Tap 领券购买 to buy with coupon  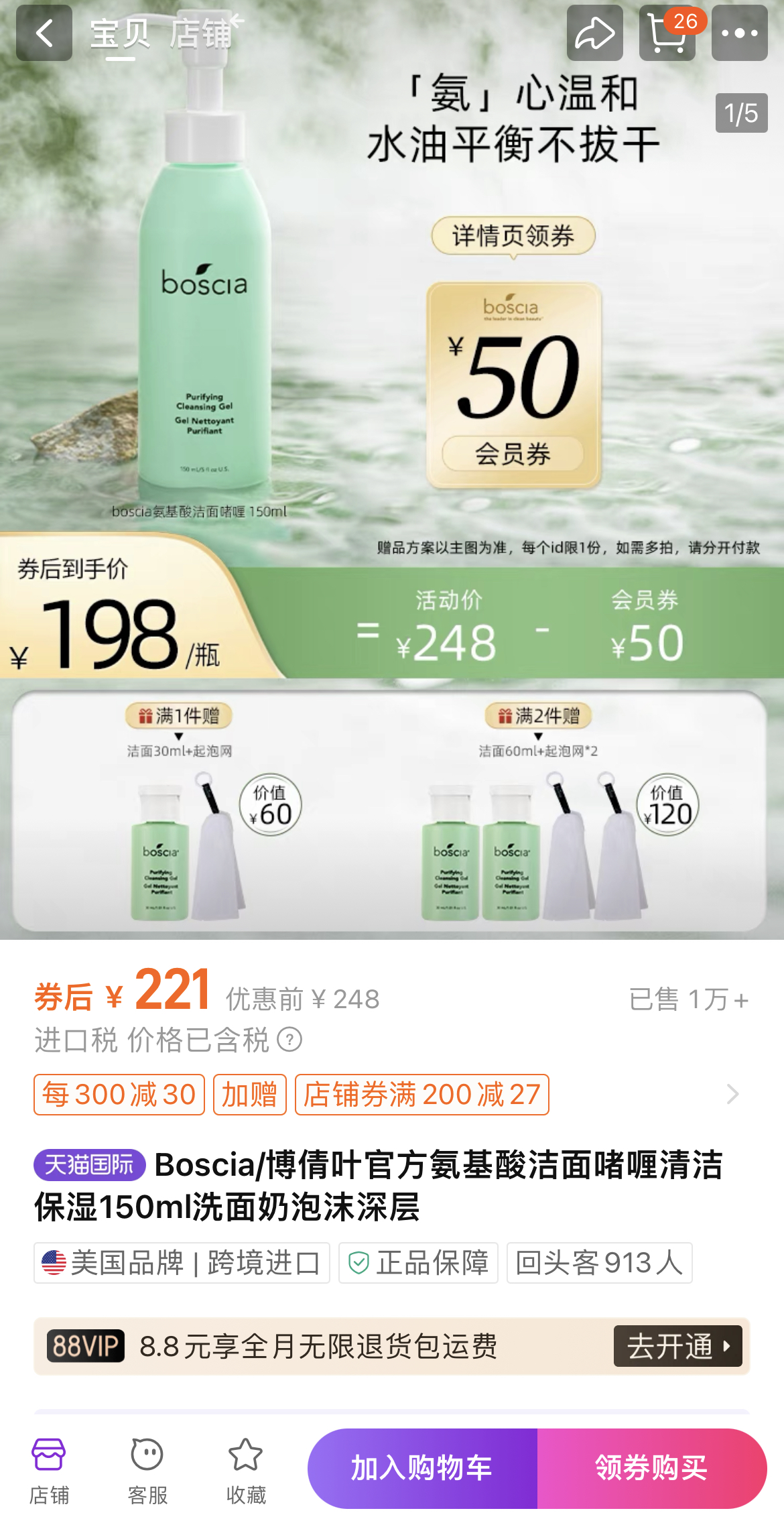[651, 1468]
